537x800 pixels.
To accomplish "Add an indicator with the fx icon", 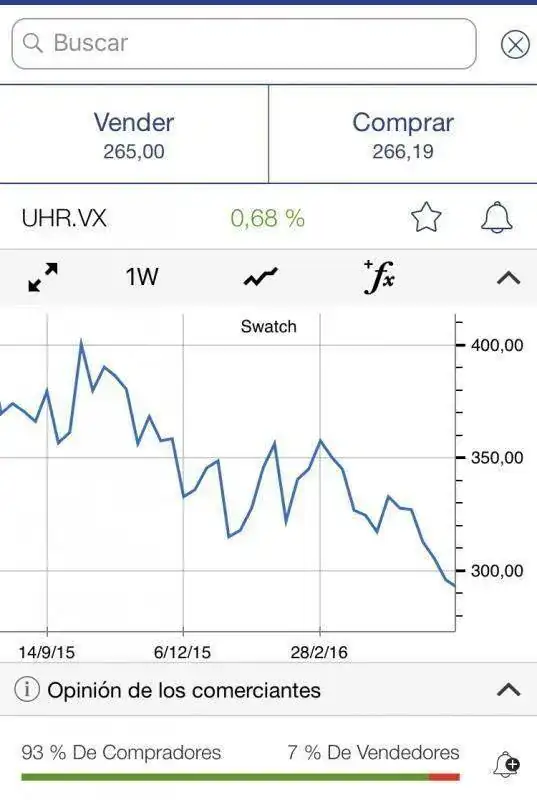I will click(379, 277).
